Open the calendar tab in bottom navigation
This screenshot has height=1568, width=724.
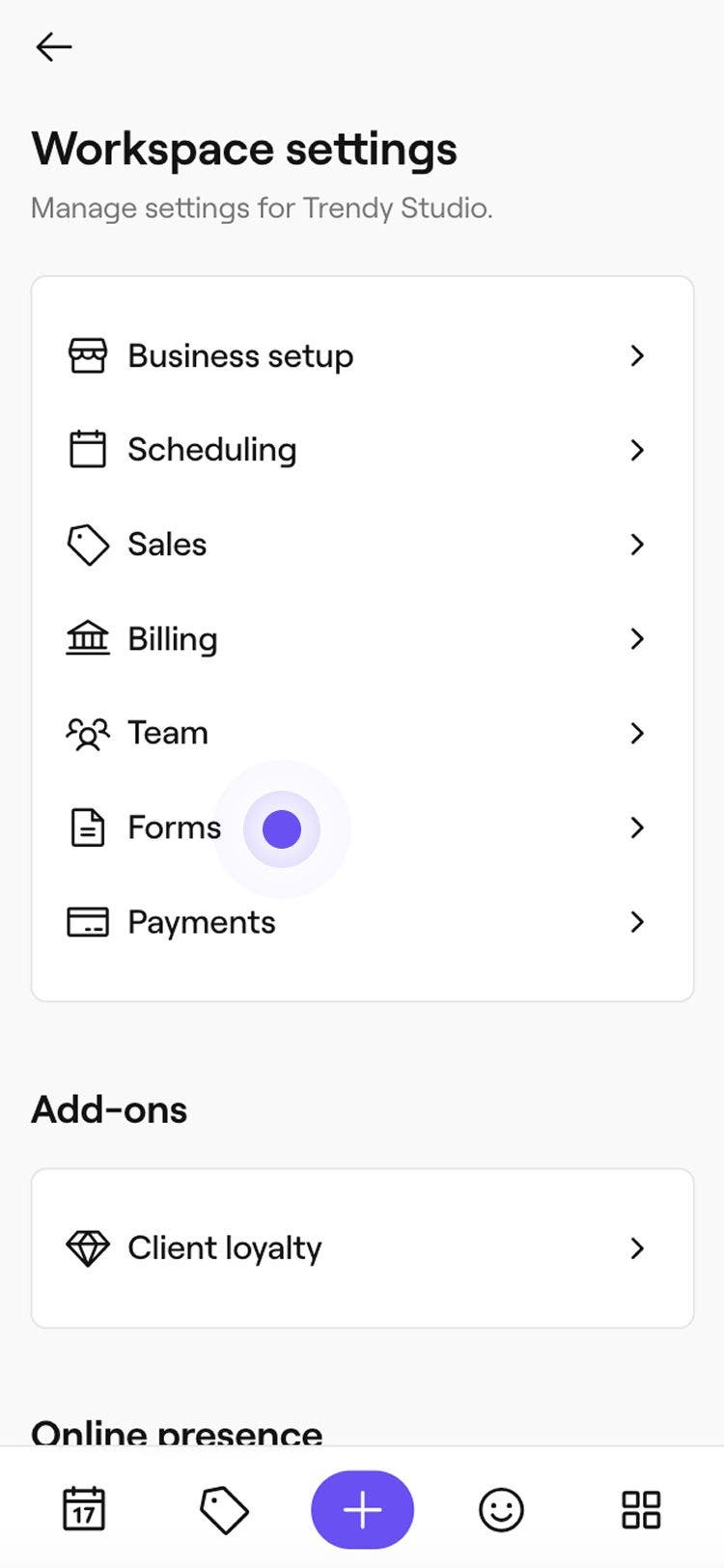(x=84, y=1509)
